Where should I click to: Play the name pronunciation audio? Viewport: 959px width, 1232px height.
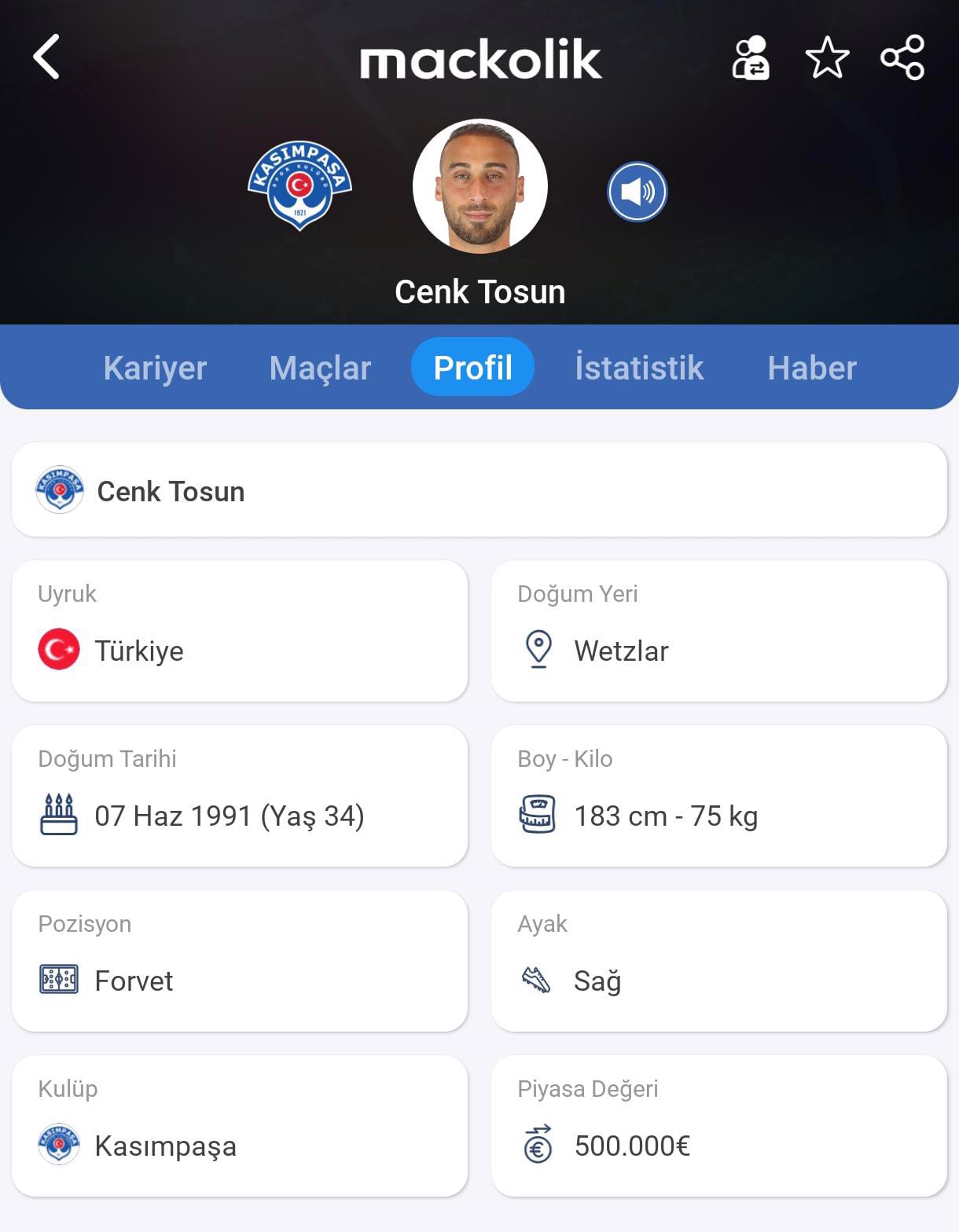pos(637,191)
